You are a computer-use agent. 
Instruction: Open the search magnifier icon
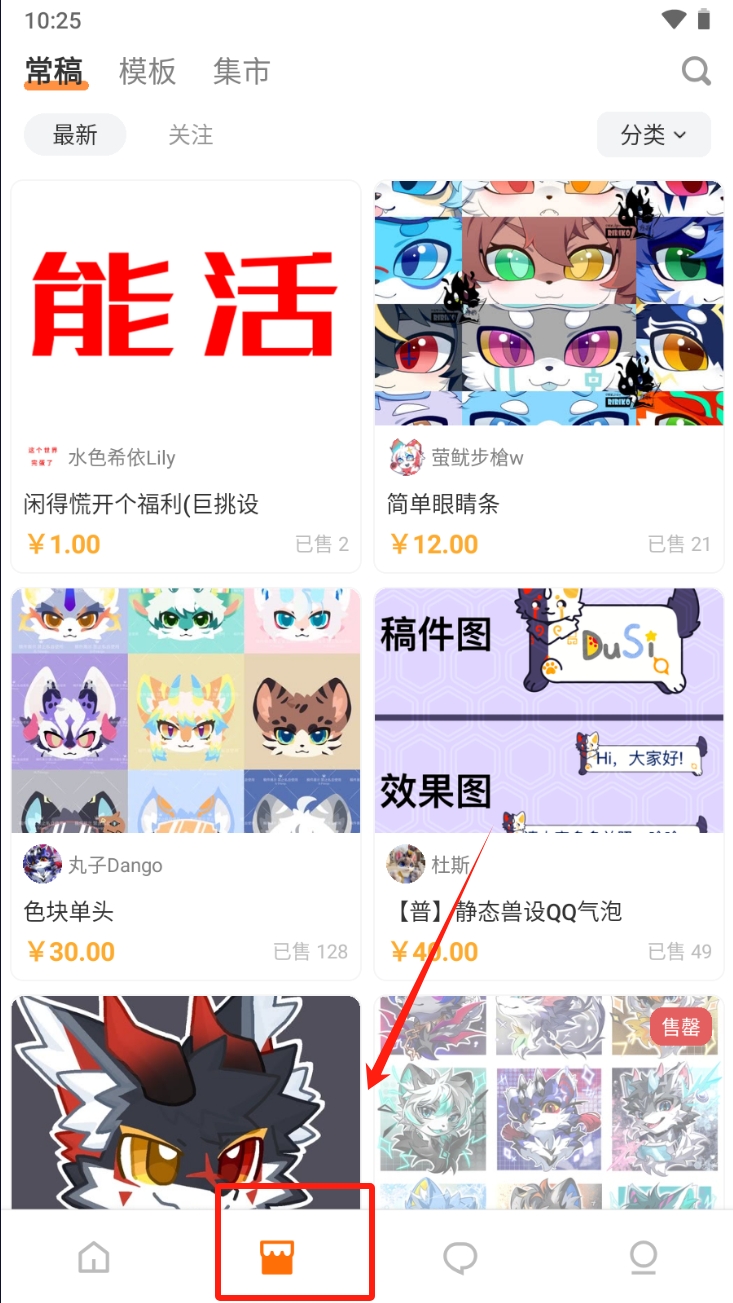(696, 71)
